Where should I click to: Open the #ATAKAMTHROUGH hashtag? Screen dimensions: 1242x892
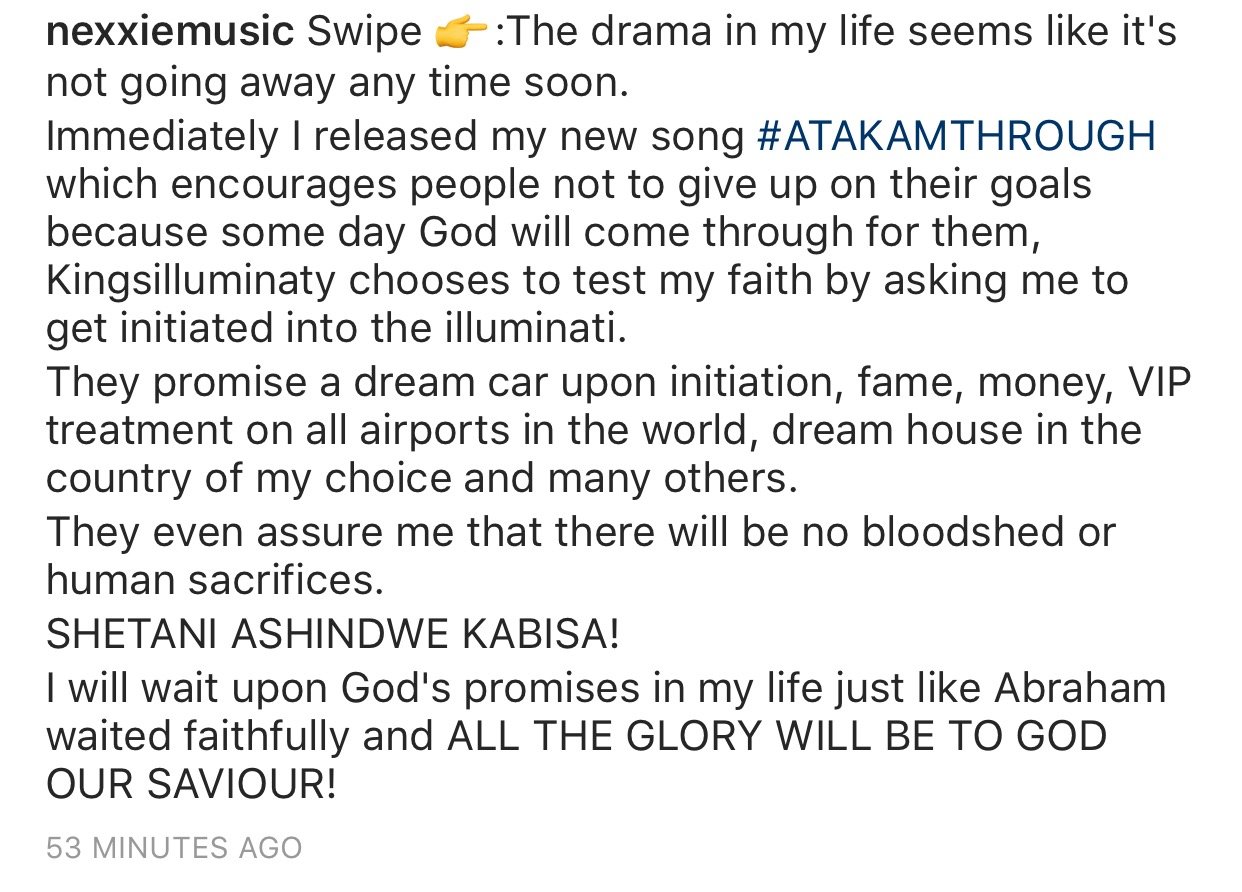click(957, 135)
